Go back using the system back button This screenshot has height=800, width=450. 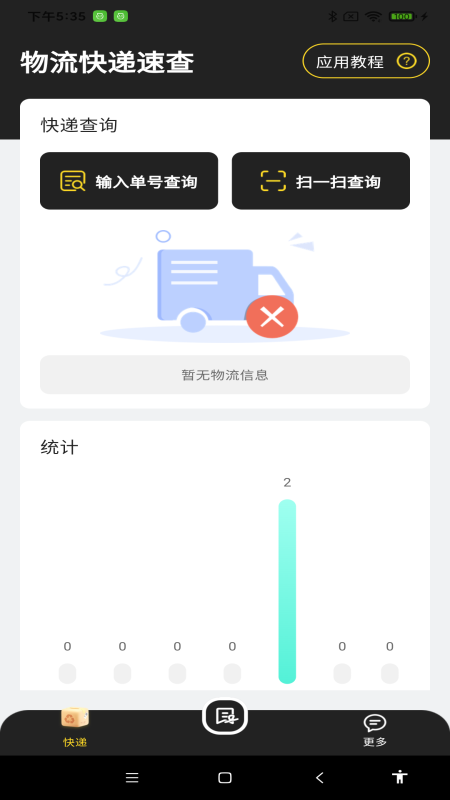coord(320,778)
